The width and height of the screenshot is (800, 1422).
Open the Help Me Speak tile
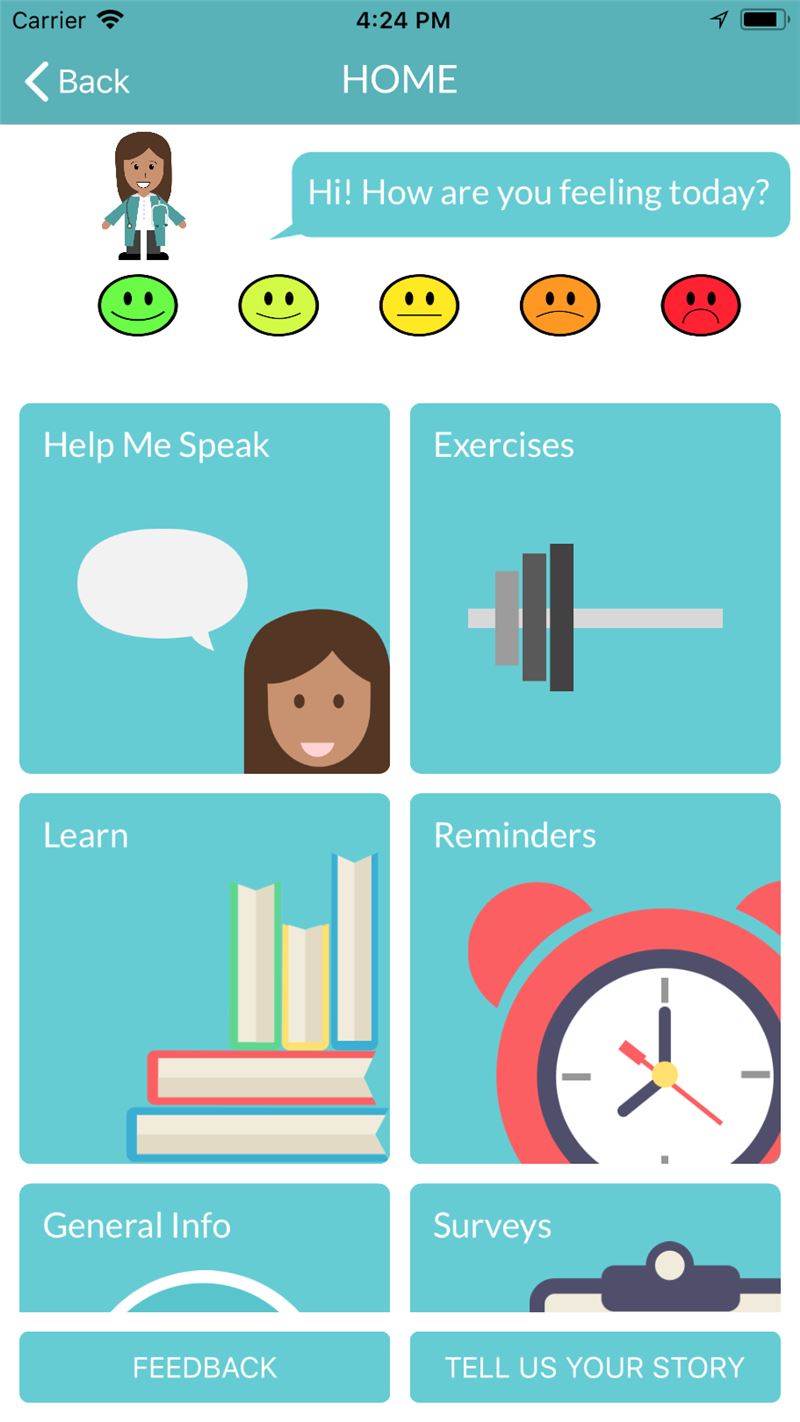tap(205, 588)
